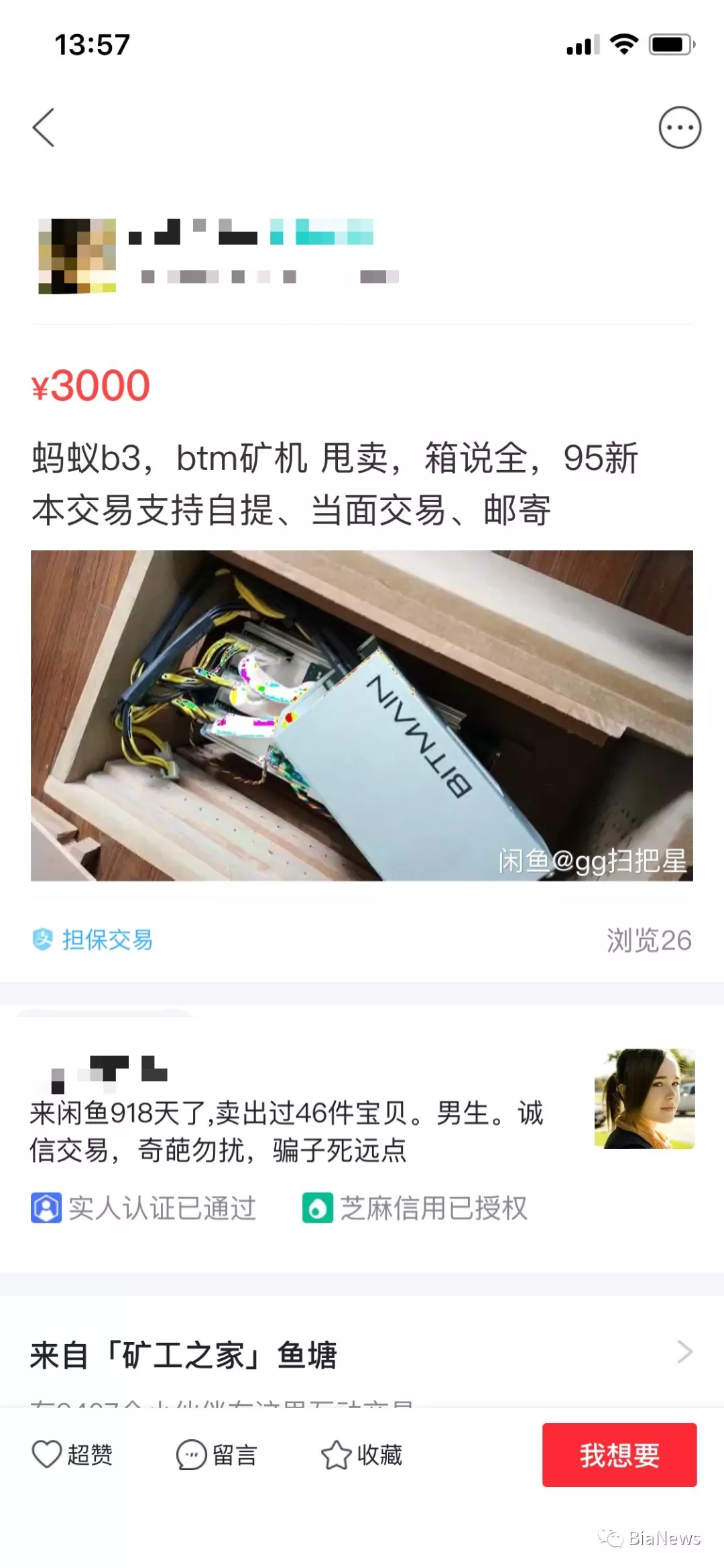Open the 矿工之家 鱼塘 group row

pyautogui.click(x=361, y=1355)
